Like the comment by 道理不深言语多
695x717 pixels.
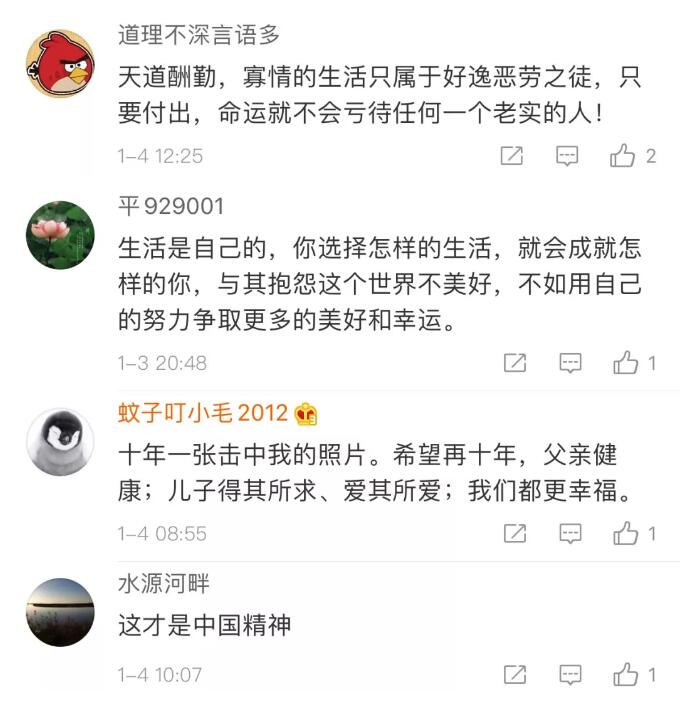pyautogui.click(x=623, y=156)
